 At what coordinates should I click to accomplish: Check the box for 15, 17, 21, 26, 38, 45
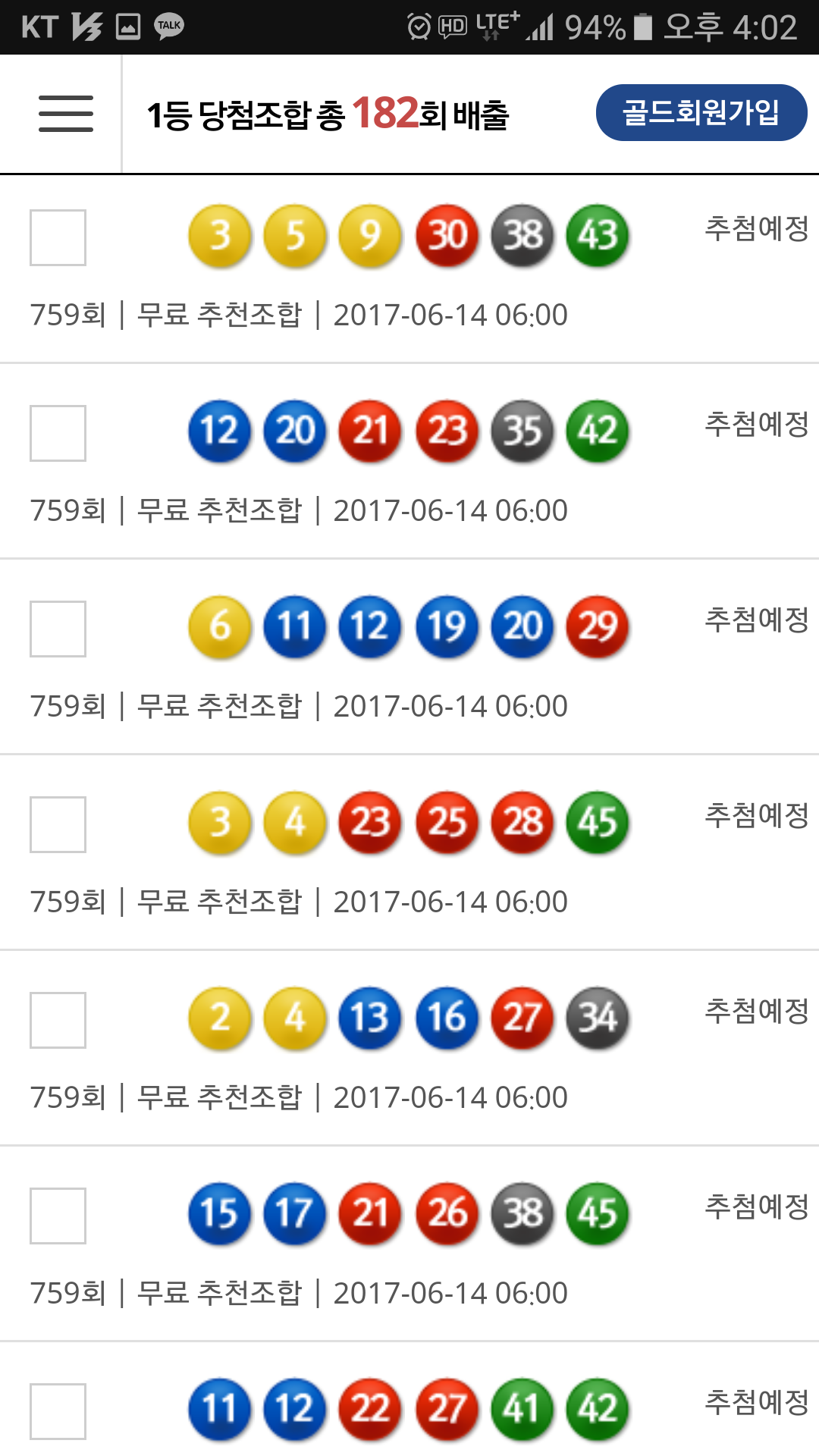coord(58,1216)
